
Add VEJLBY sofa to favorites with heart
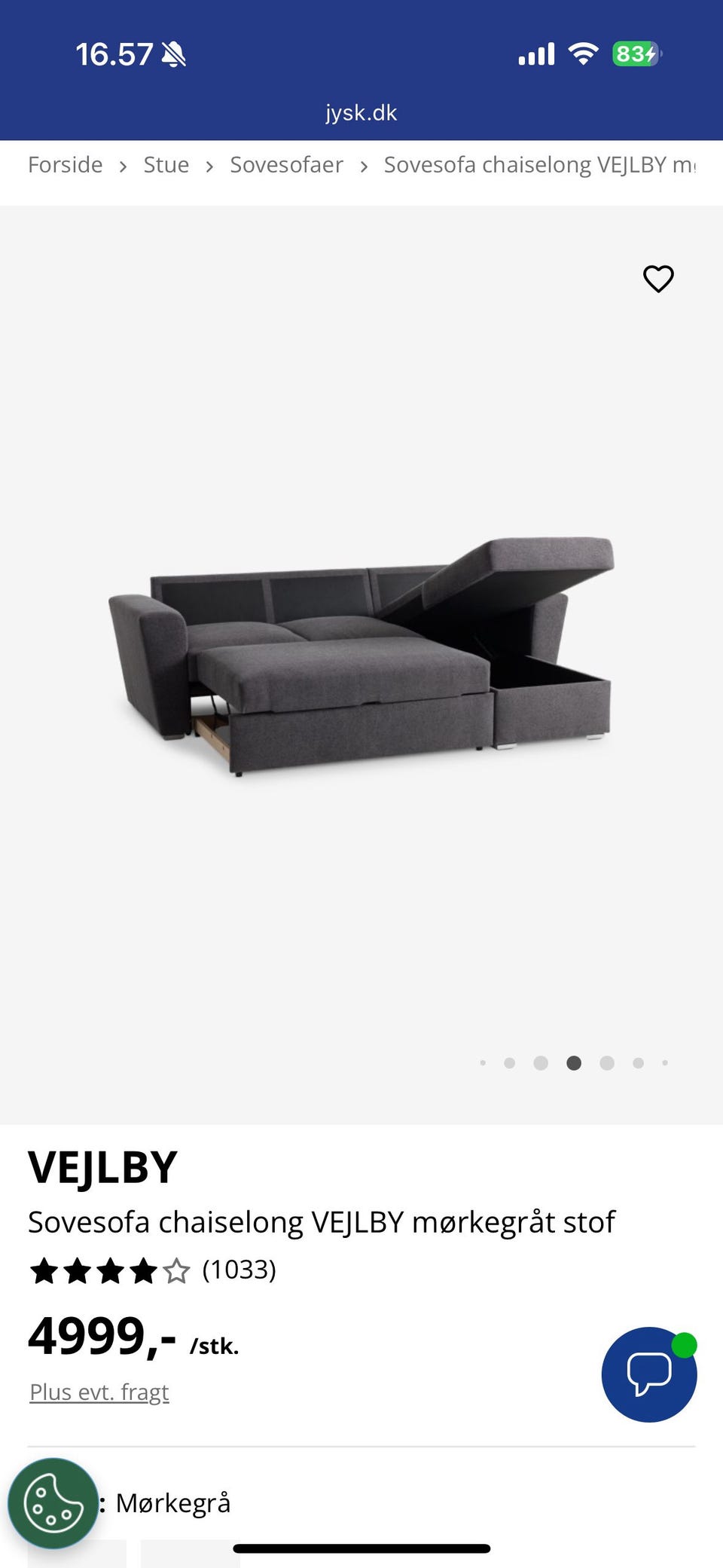[658, 279]
